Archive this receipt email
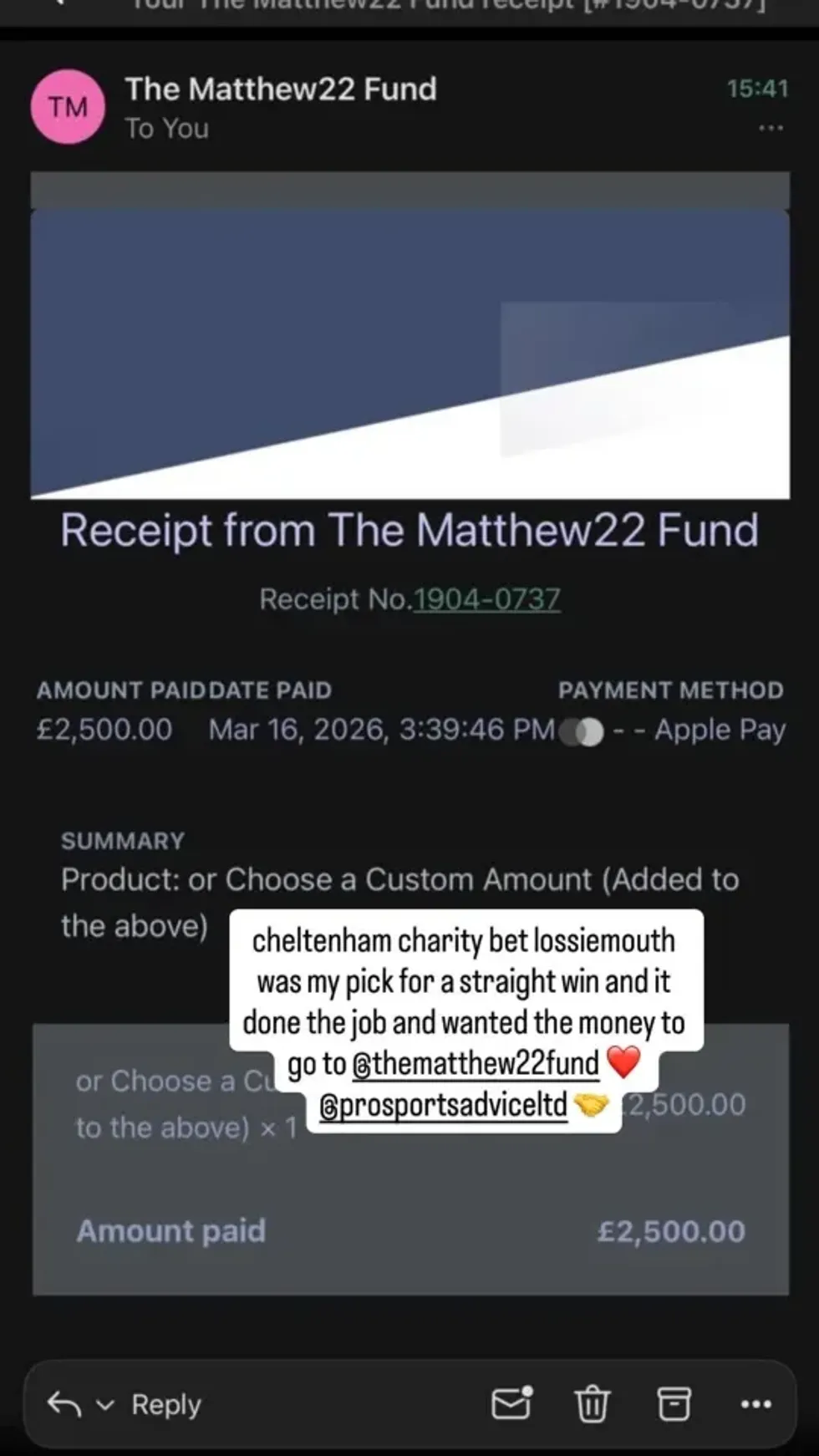The width and height of the screenshot is (819, 1456). [674, 1403]
